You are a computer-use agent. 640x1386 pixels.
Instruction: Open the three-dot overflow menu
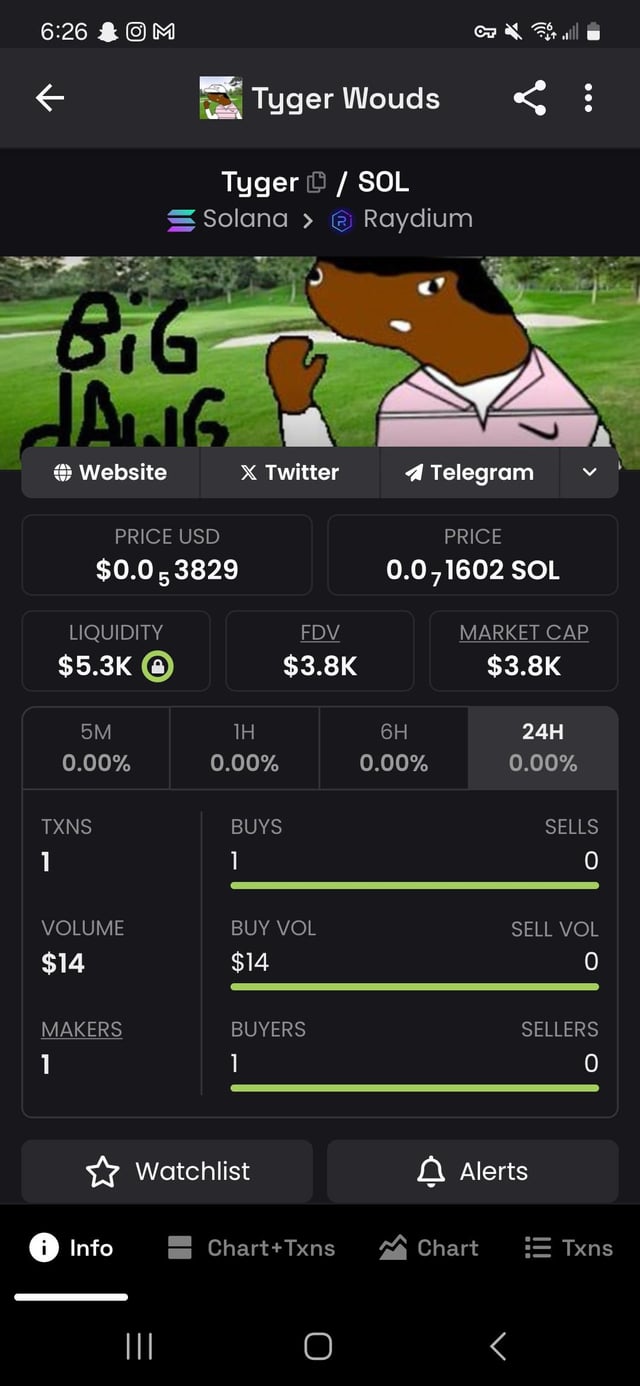[588, 98]
